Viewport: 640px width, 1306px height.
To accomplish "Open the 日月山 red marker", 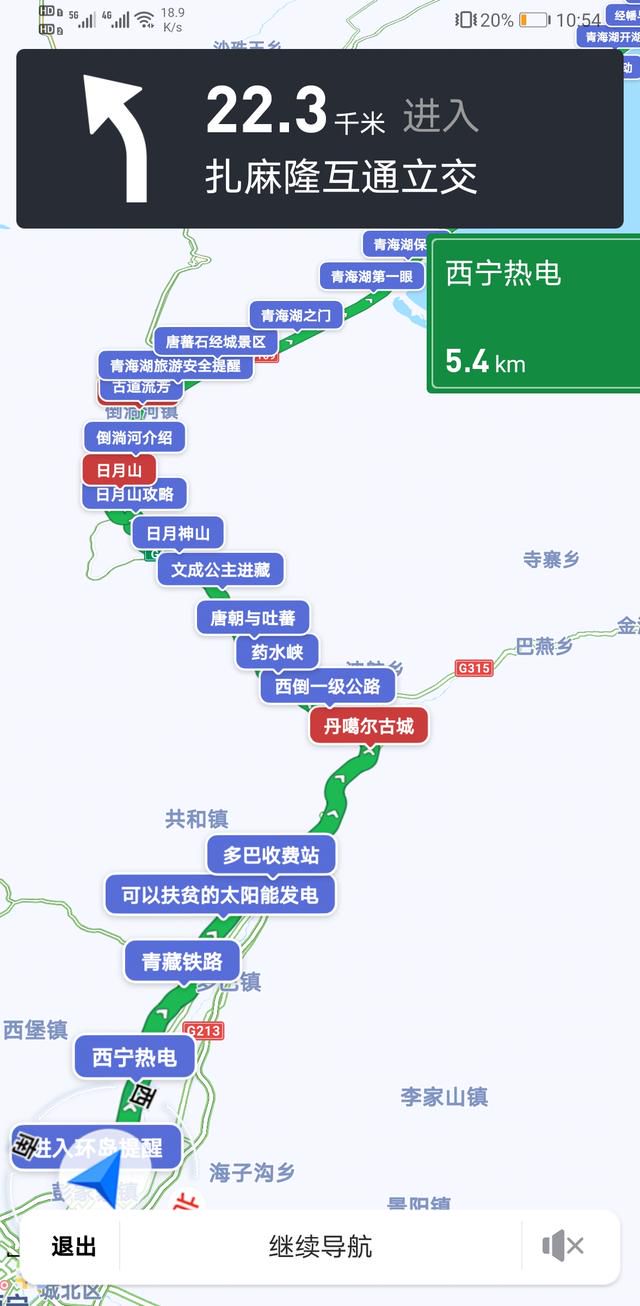I will coord(119,469).
